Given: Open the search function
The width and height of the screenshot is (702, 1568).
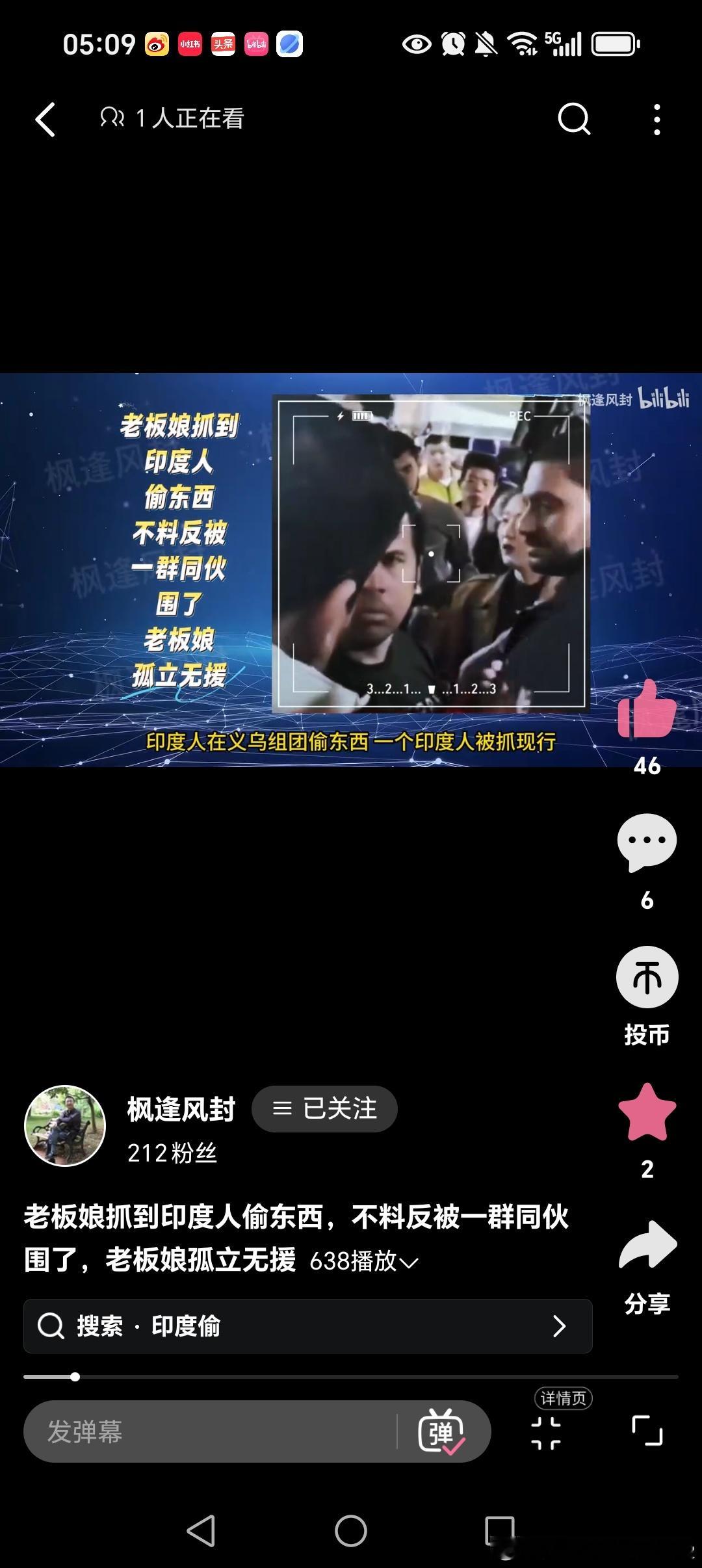Looking at the screenshot, I should 573,119.
